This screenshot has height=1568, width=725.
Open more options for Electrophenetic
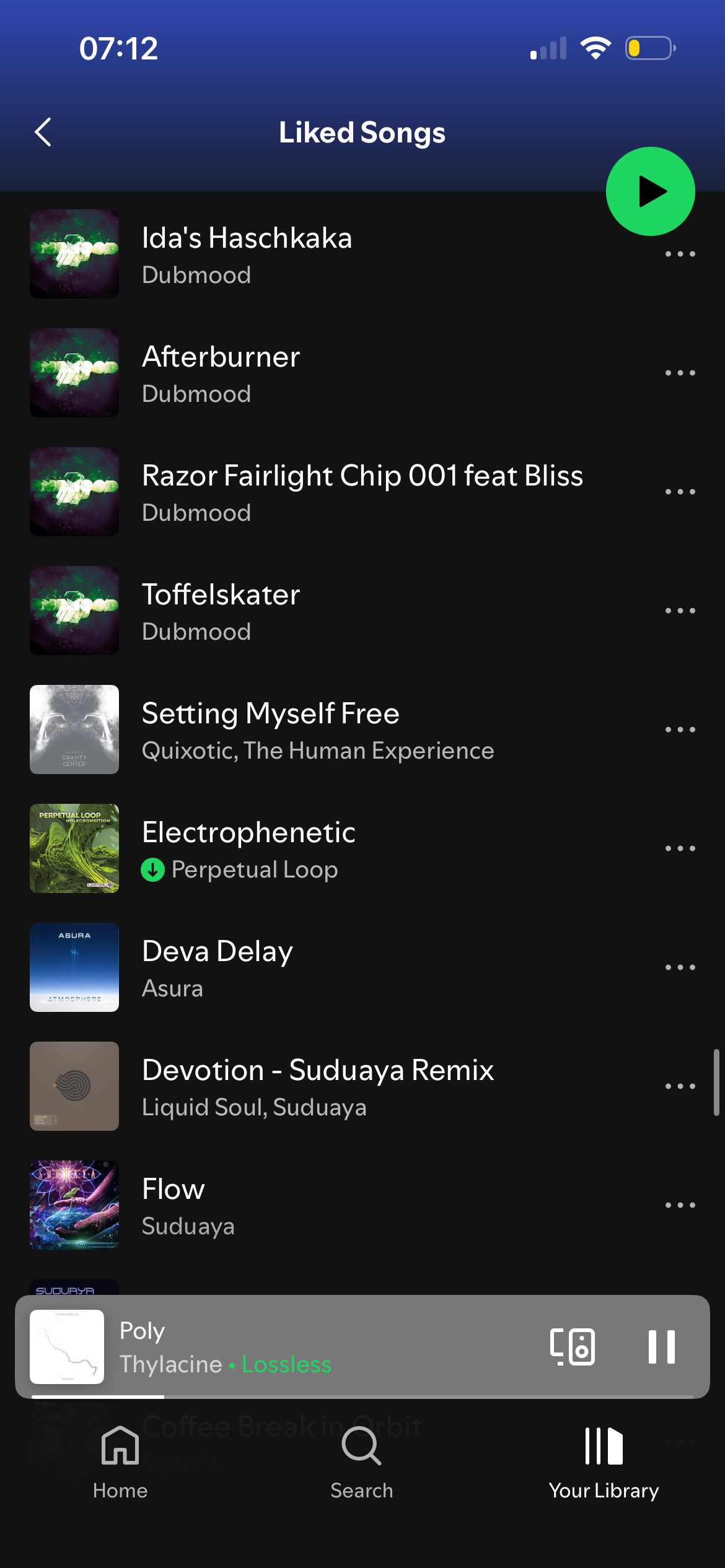pyautogui.click(x=680, y=848)
